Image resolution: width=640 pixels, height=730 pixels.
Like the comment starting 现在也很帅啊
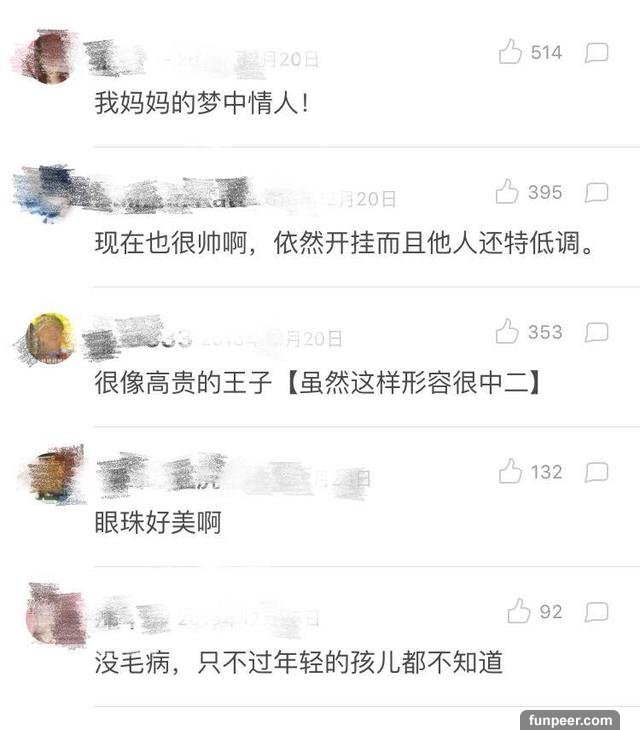[509, 191]
